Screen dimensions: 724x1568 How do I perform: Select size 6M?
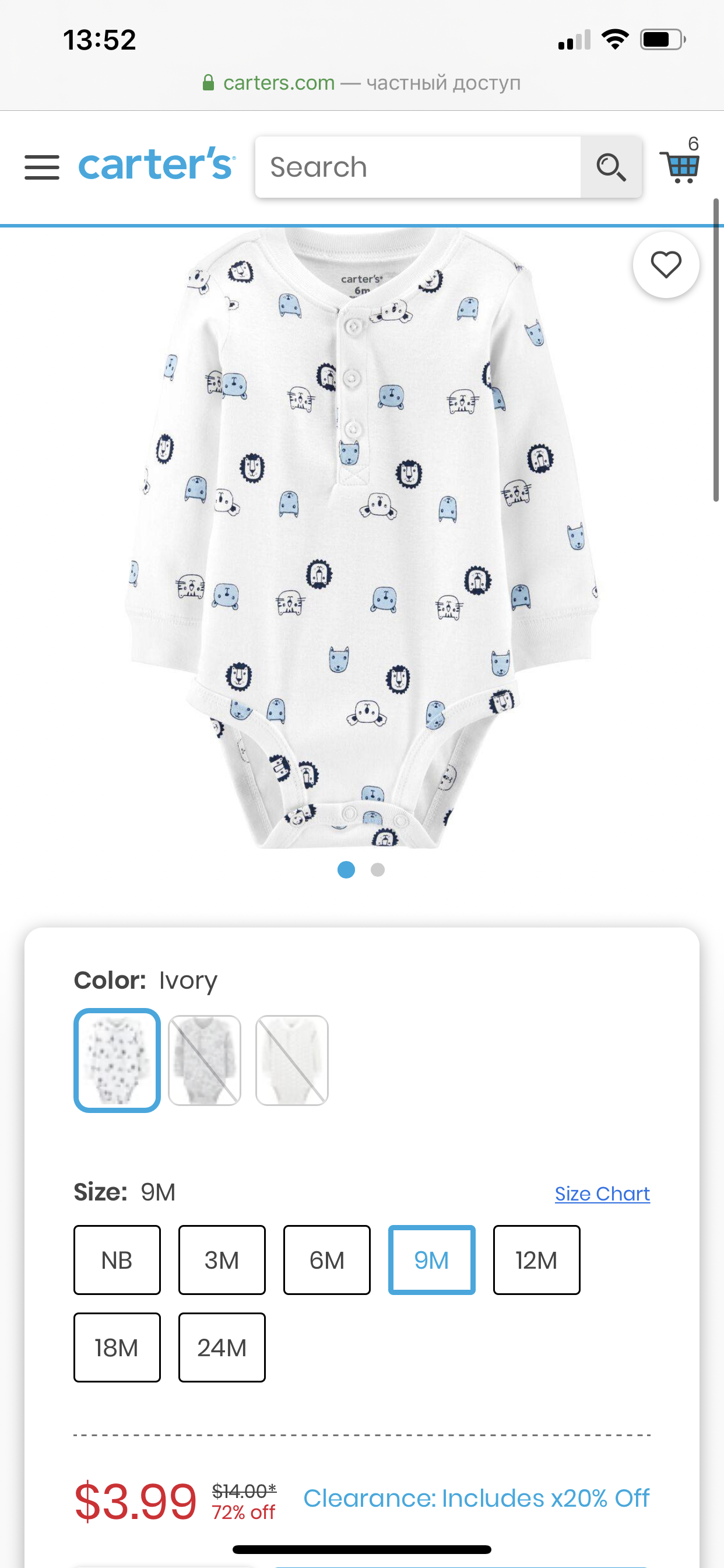326,1260
